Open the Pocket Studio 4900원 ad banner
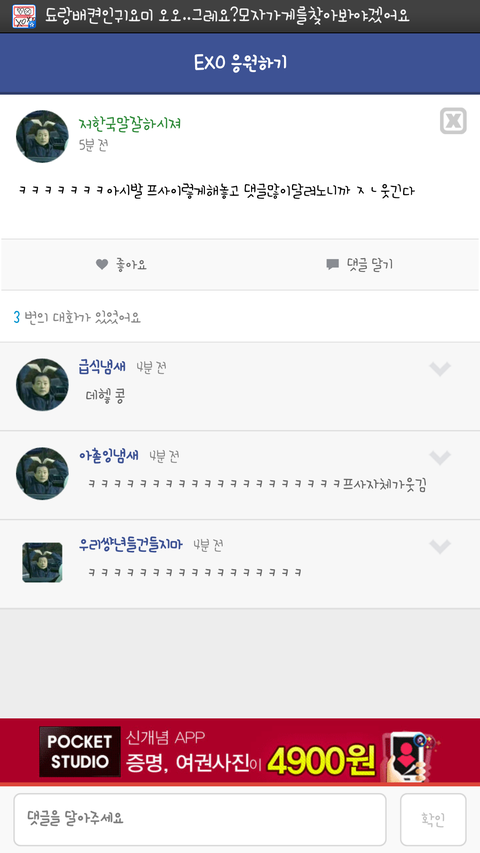This screenshot has width=480, height=853. (240, 751)
